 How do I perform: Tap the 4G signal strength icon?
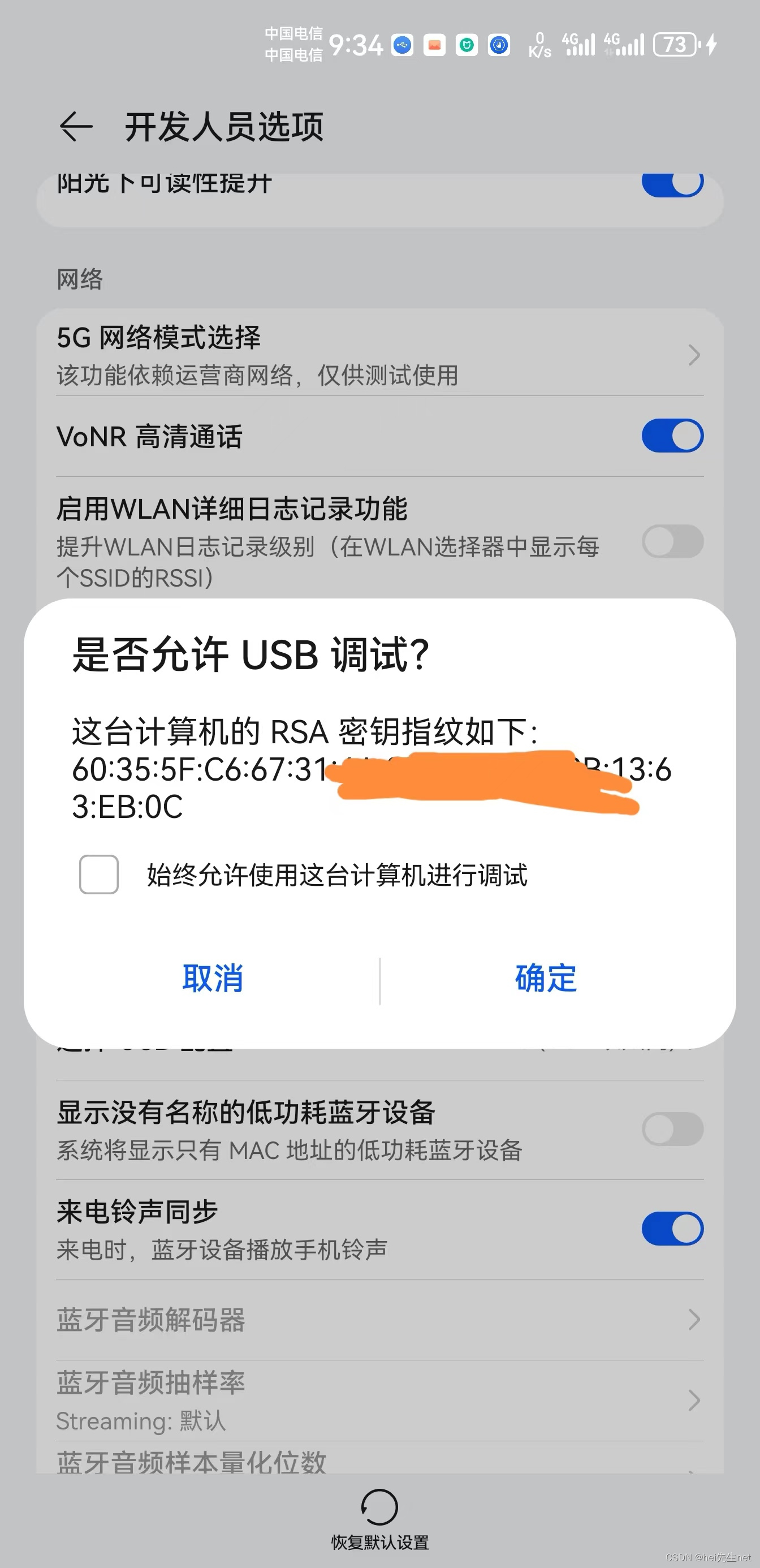[578, 44]
